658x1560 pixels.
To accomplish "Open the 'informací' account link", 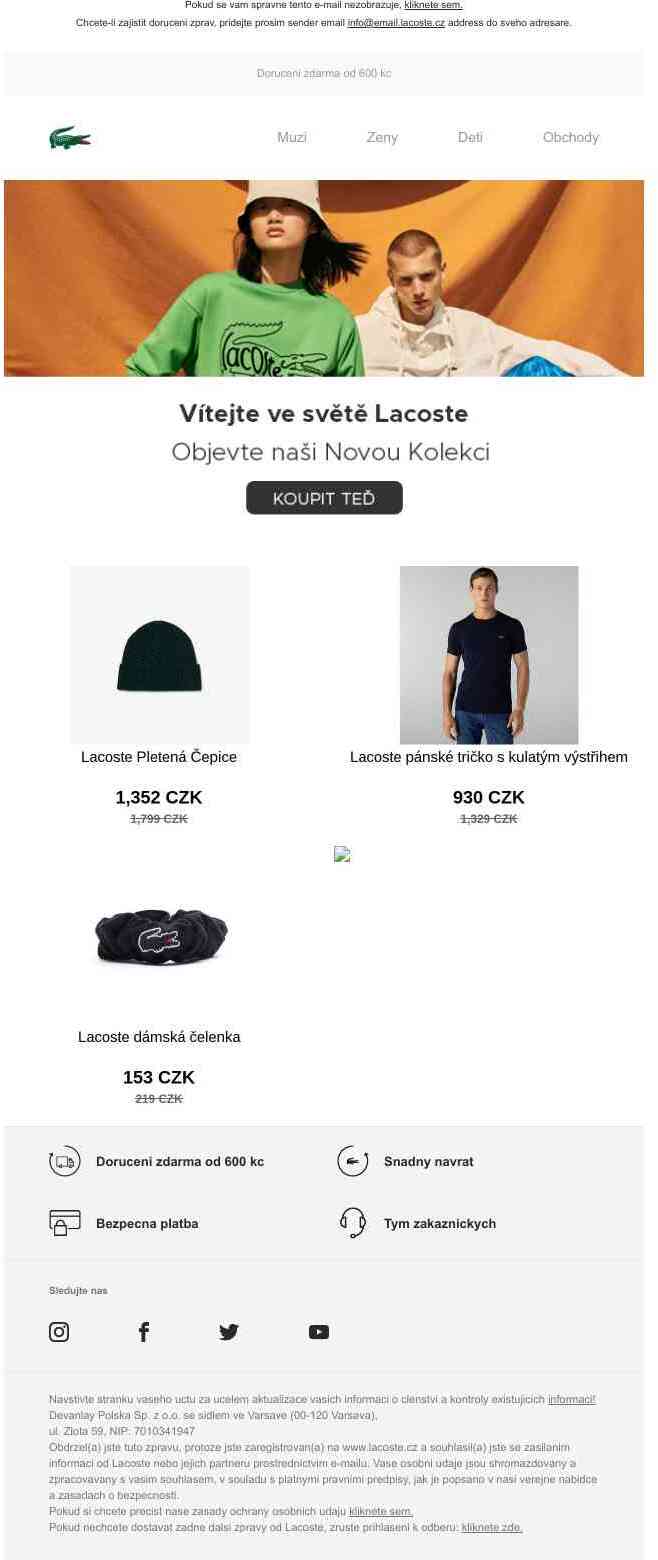I will [571, 1399].
